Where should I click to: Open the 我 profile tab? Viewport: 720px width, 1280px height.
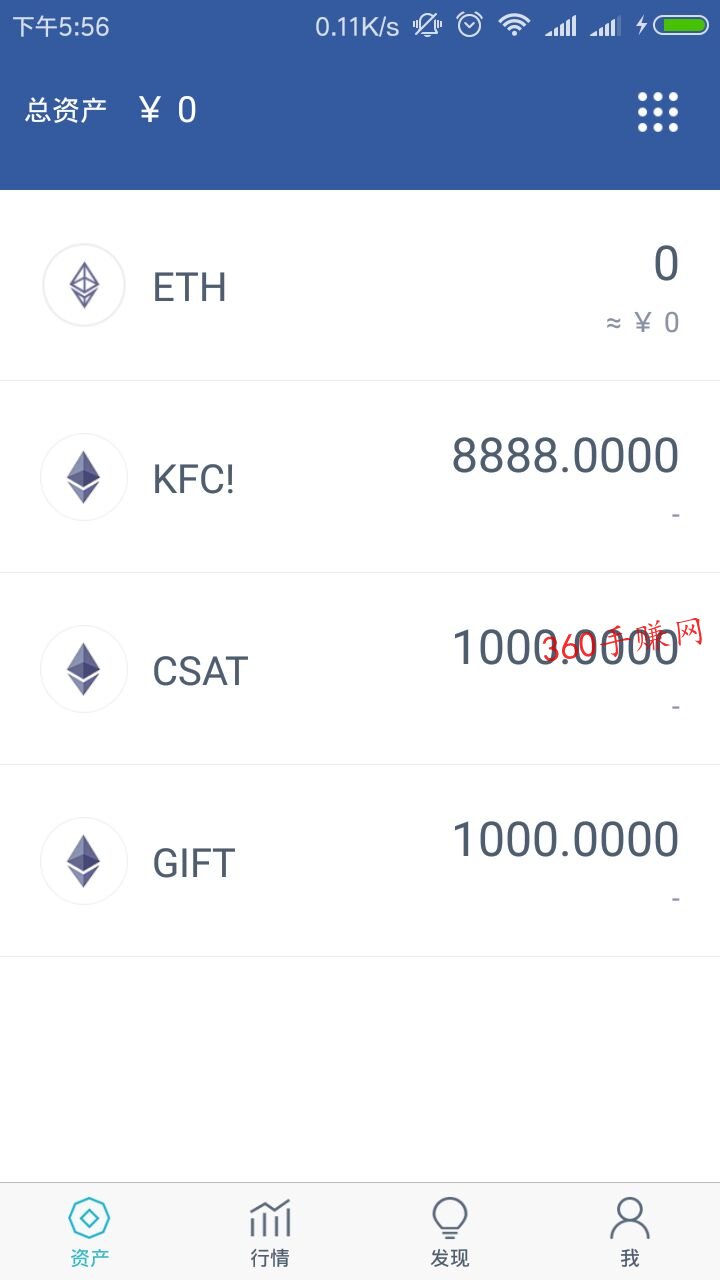[x=630, y=1232]
